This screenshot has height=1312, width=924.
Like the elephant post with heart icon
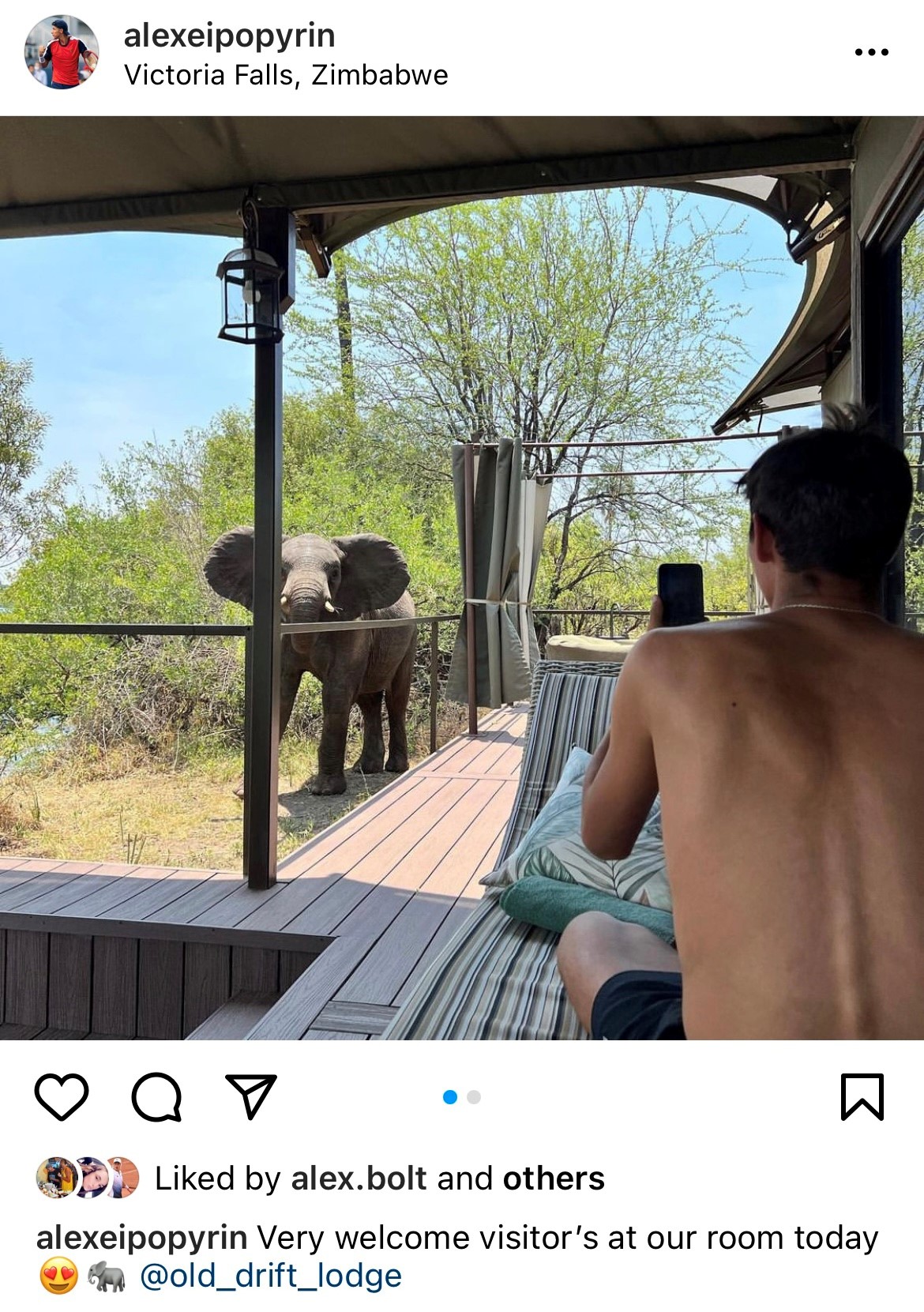pos(62,1096)
